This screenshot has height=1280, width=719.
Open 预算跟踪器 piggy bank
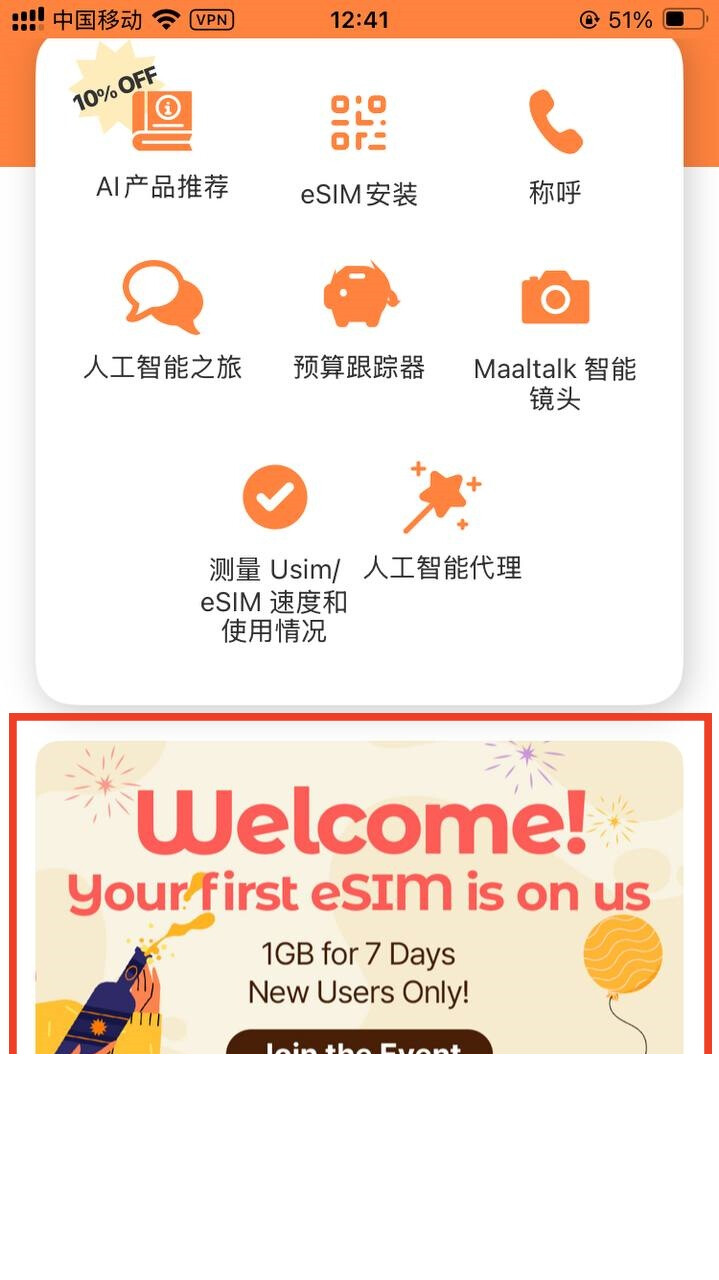pos(359,320)
